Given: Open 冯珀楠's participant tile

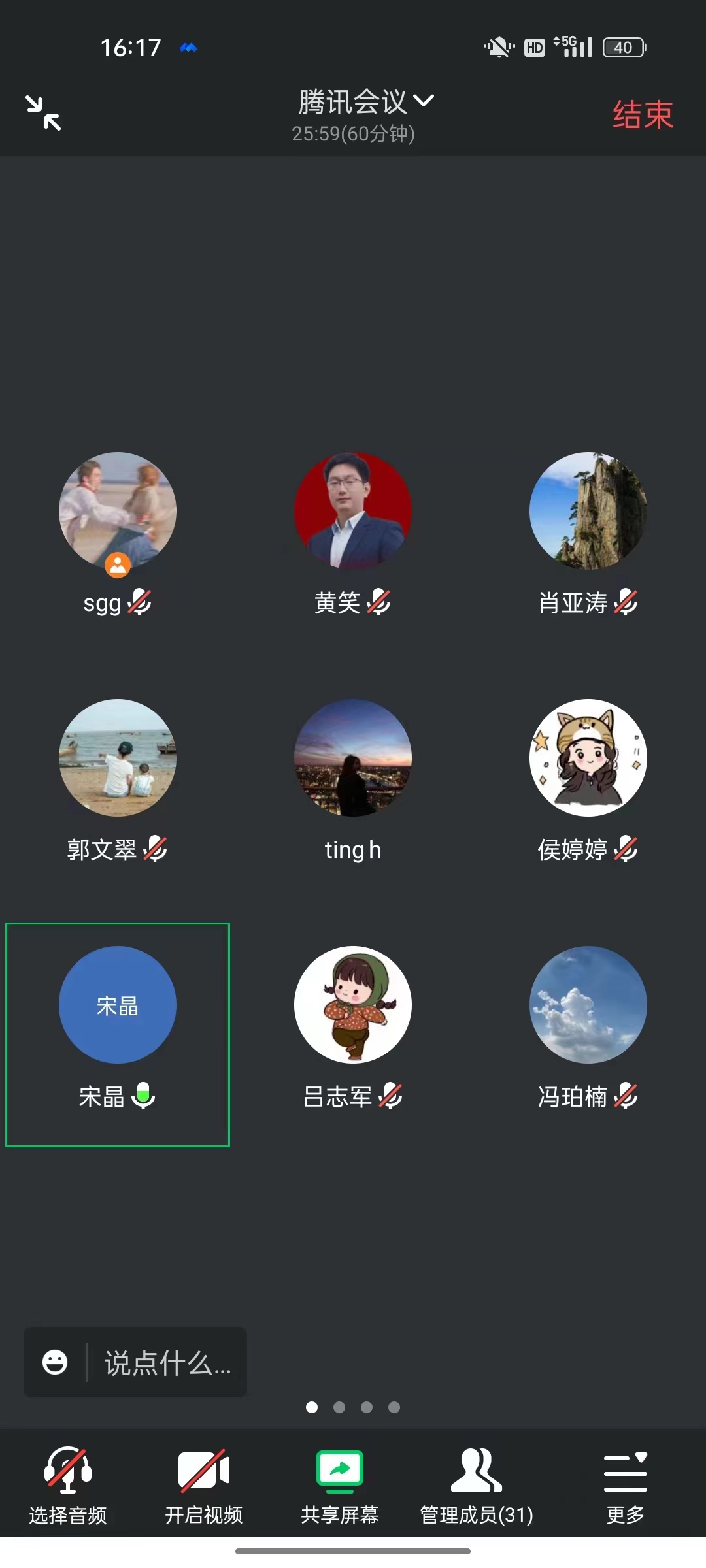Looking at the screenshot, I should (588, 1005).
